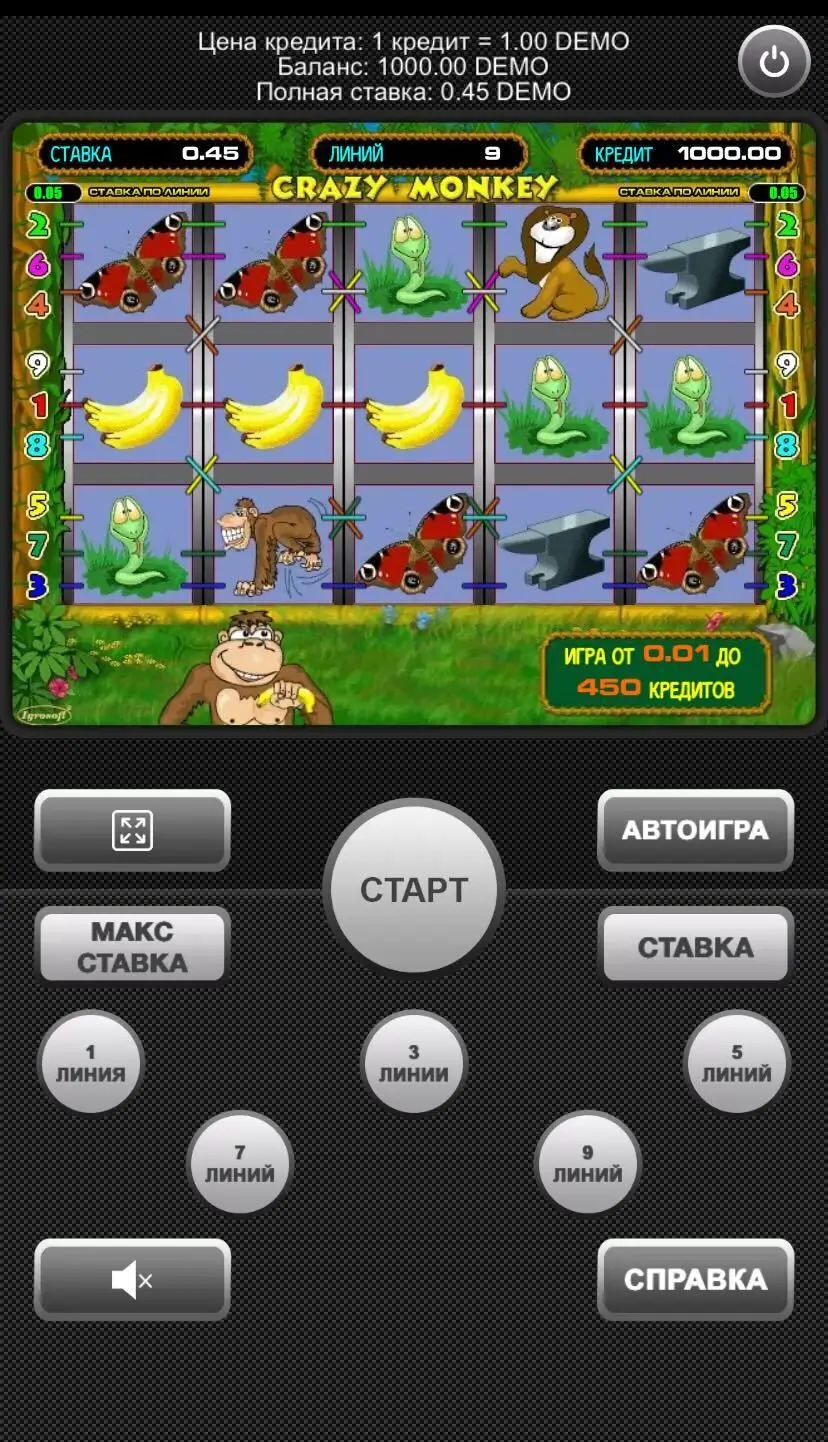Open the СПРАВКА help section
828x1442 pixels.
pyautogui.click(x=695, y=1279)
